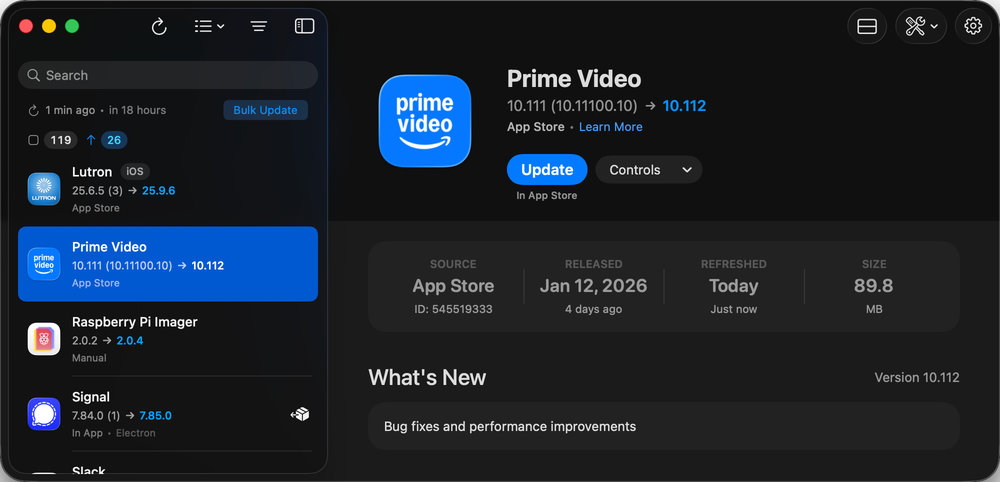Close the window with the red button
Image resolution: width=1000 pixels, height=482 pixels.
point(27,27)
